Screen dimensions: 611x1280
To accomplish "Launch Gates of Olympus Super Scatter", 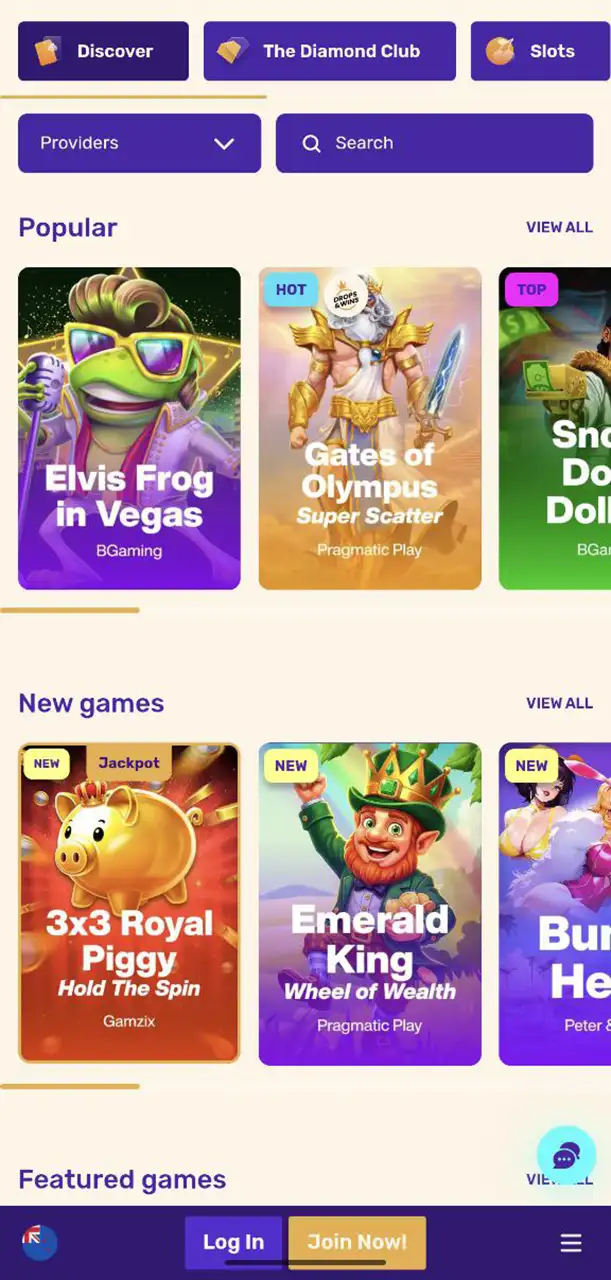I will pos(370,428).
